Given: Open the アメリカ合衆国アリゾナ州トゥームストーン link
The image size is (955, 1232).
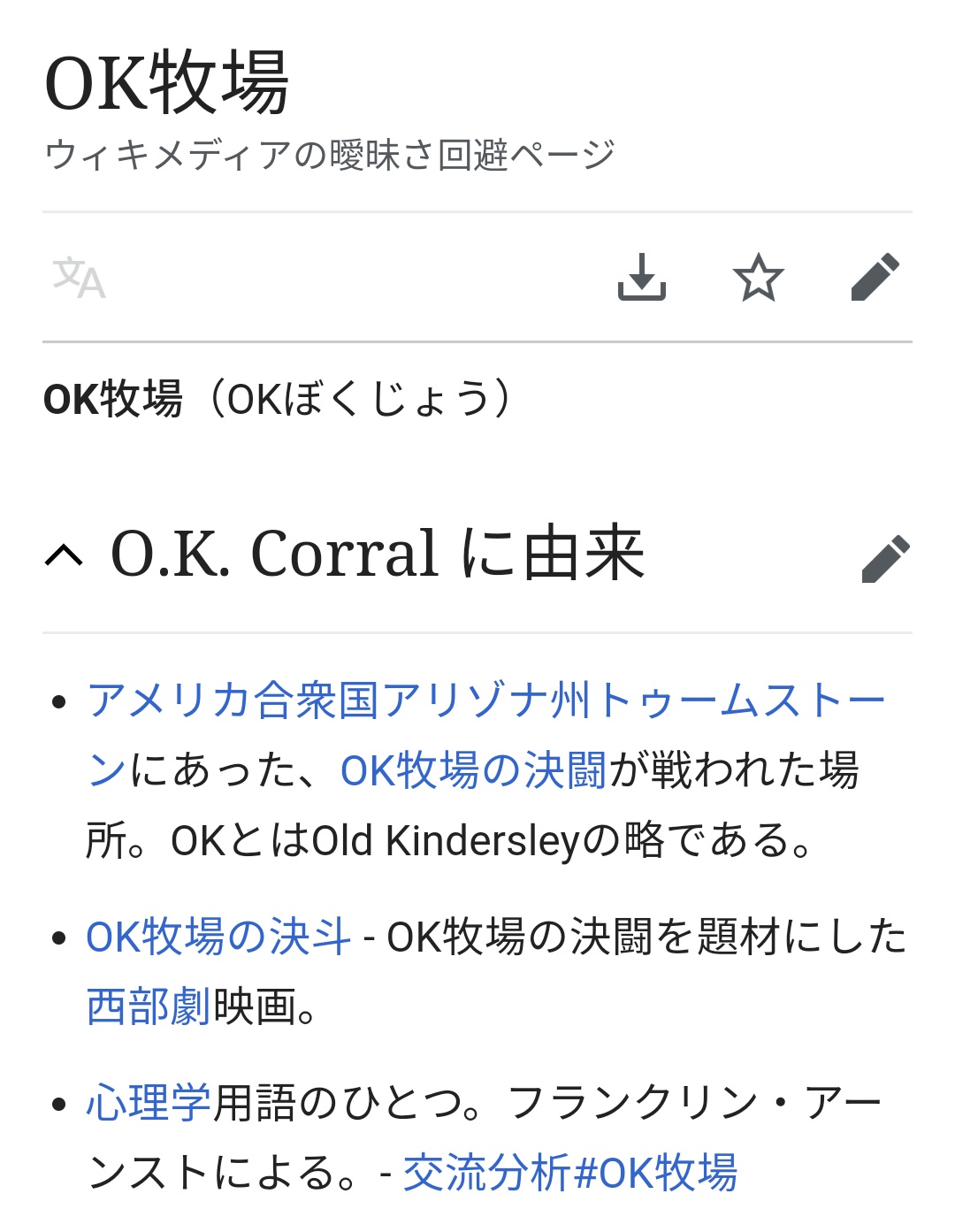Looking at the screenshot, I should tap(485, 734).
